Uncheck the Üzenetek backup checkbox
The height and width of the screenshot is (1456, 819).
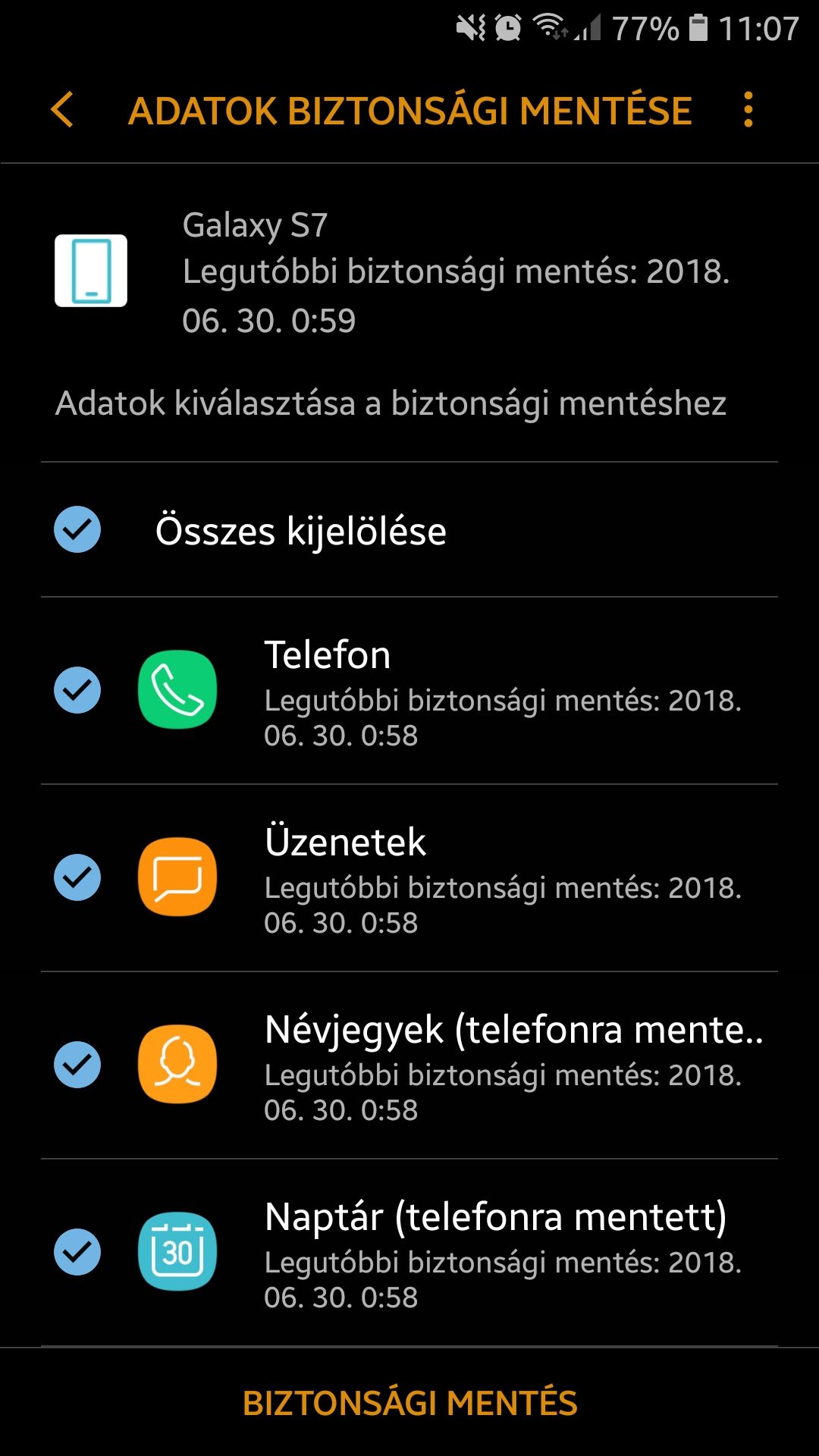point(77,877)
